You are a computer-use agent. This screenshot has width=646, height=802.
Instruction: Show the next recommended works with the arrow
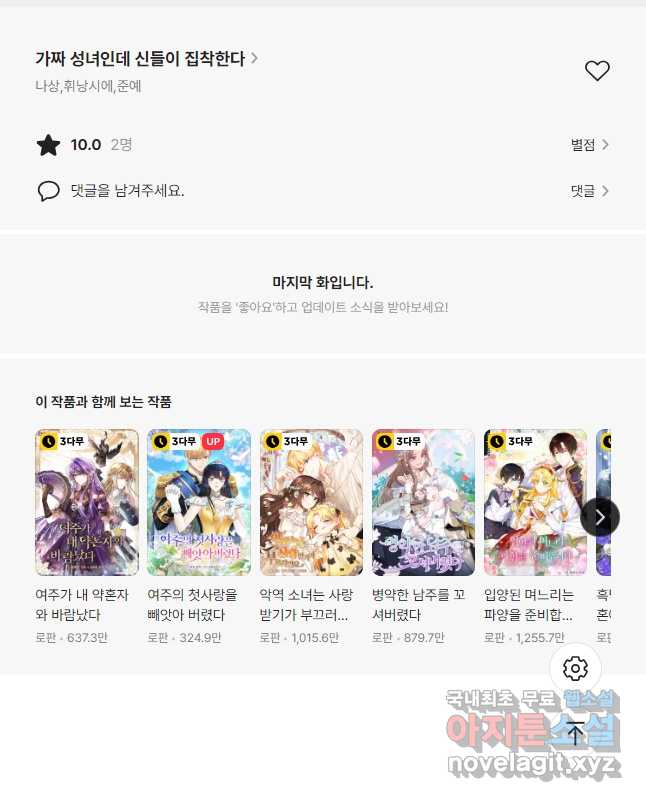[x=600, y=517]
